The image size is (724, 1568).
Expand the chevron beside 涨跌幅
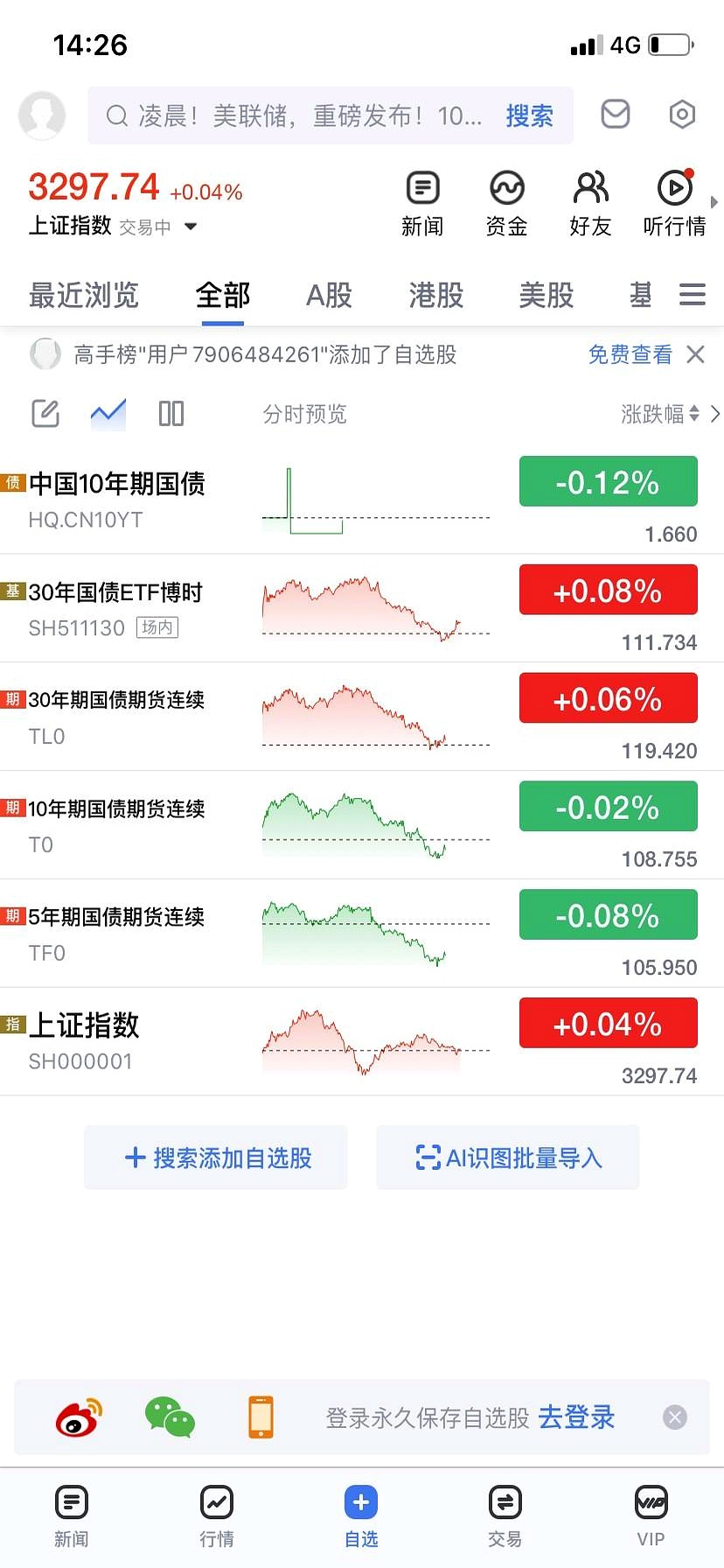tap(715, 414)
